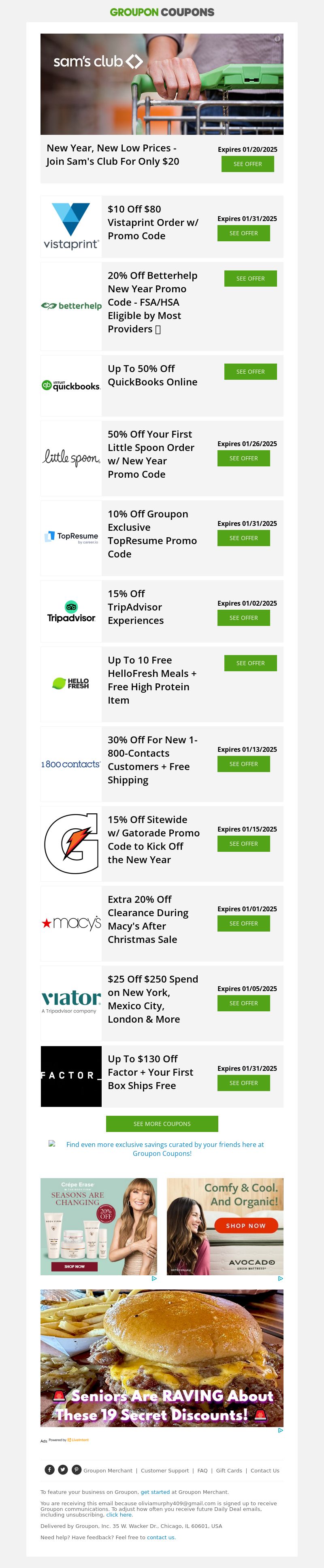
Task: See the Gatorade 15% off sitewide offer
Action: click(243, 844)
